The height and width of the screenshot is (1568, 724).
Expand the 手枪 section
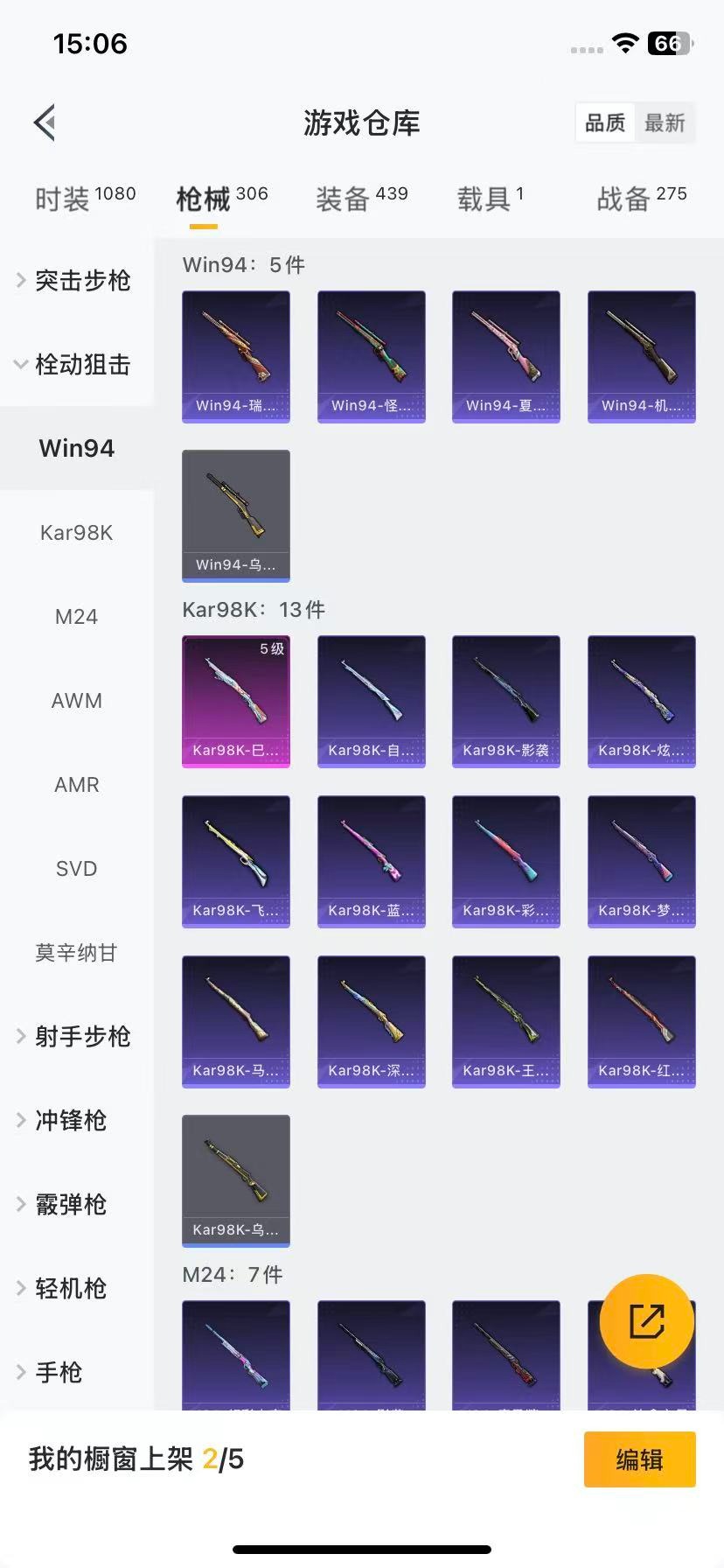click(x=59, y=1372)
